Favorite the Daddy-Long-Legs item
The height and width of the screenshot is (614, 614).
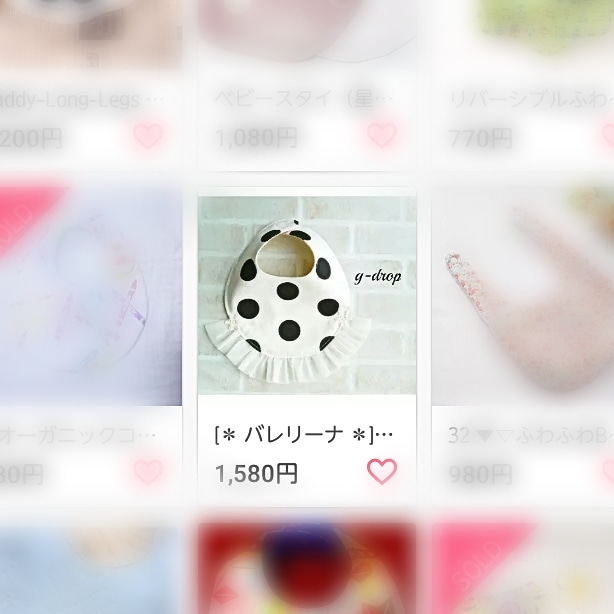tap(148, 135)
